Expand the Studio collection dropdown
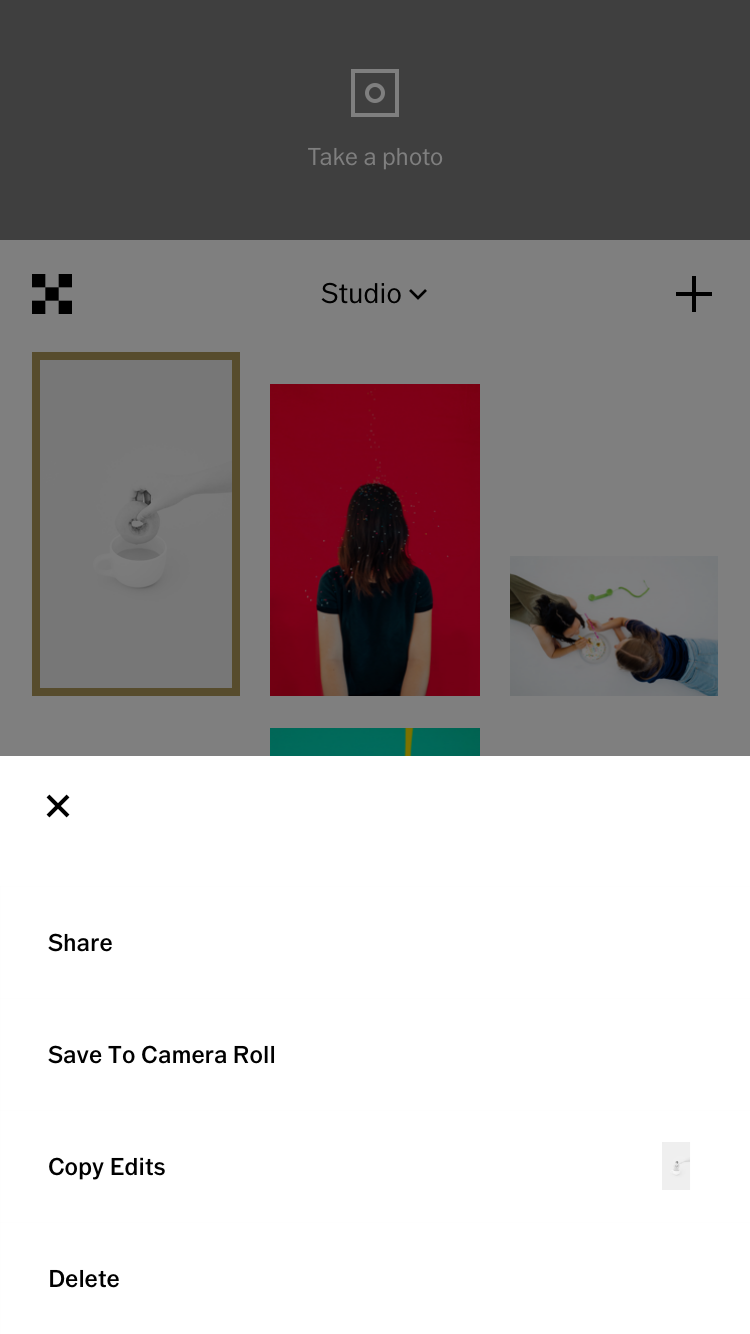 pos(374,293)
